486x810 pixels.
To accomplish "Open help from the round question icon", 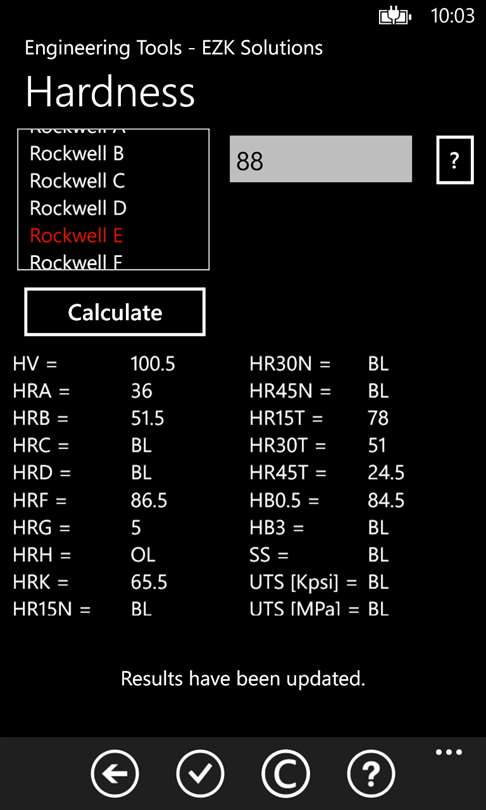I will [x=371, y=774].
